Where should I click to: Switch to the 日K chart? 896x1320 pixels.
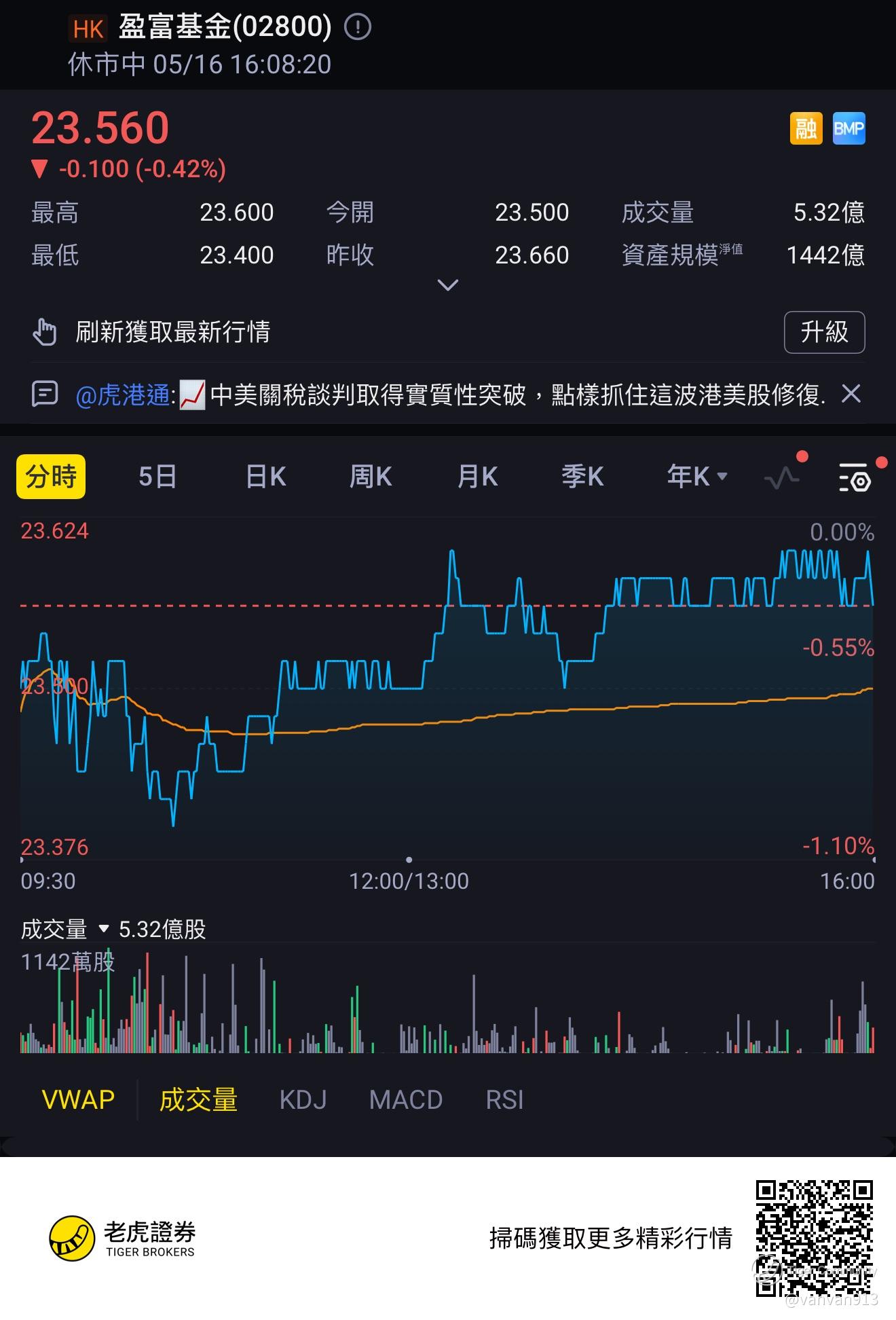265,477
